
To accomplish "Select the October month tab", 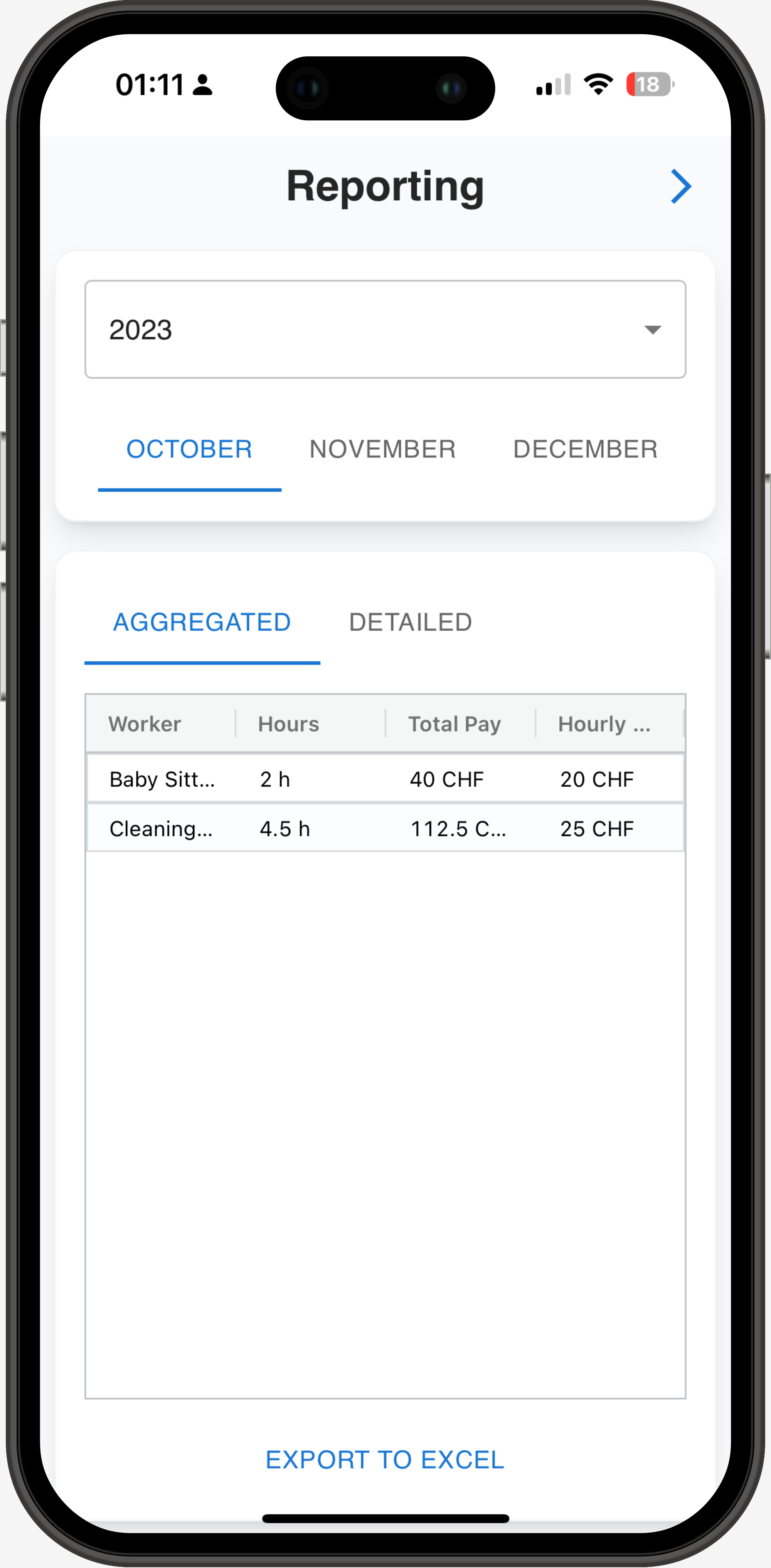I will [189, 450].
